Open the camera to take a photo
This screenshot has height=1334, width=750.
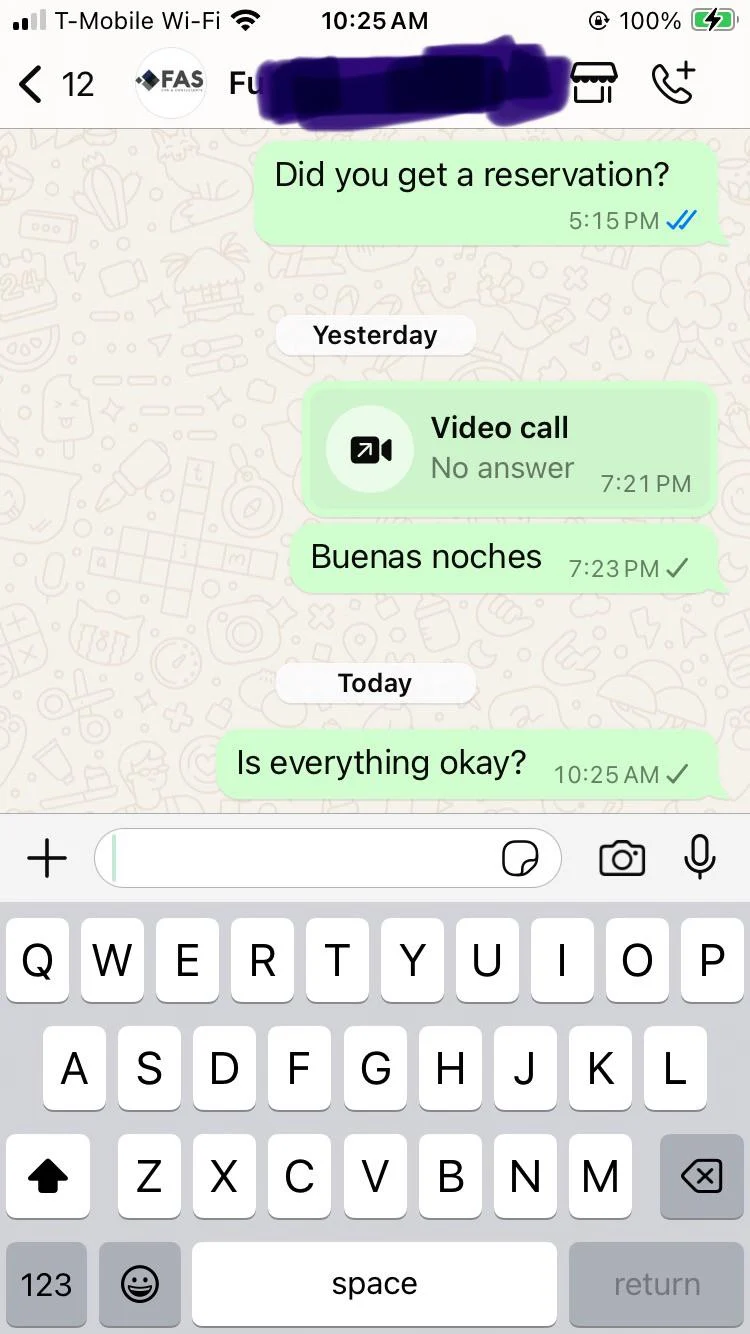622,858
